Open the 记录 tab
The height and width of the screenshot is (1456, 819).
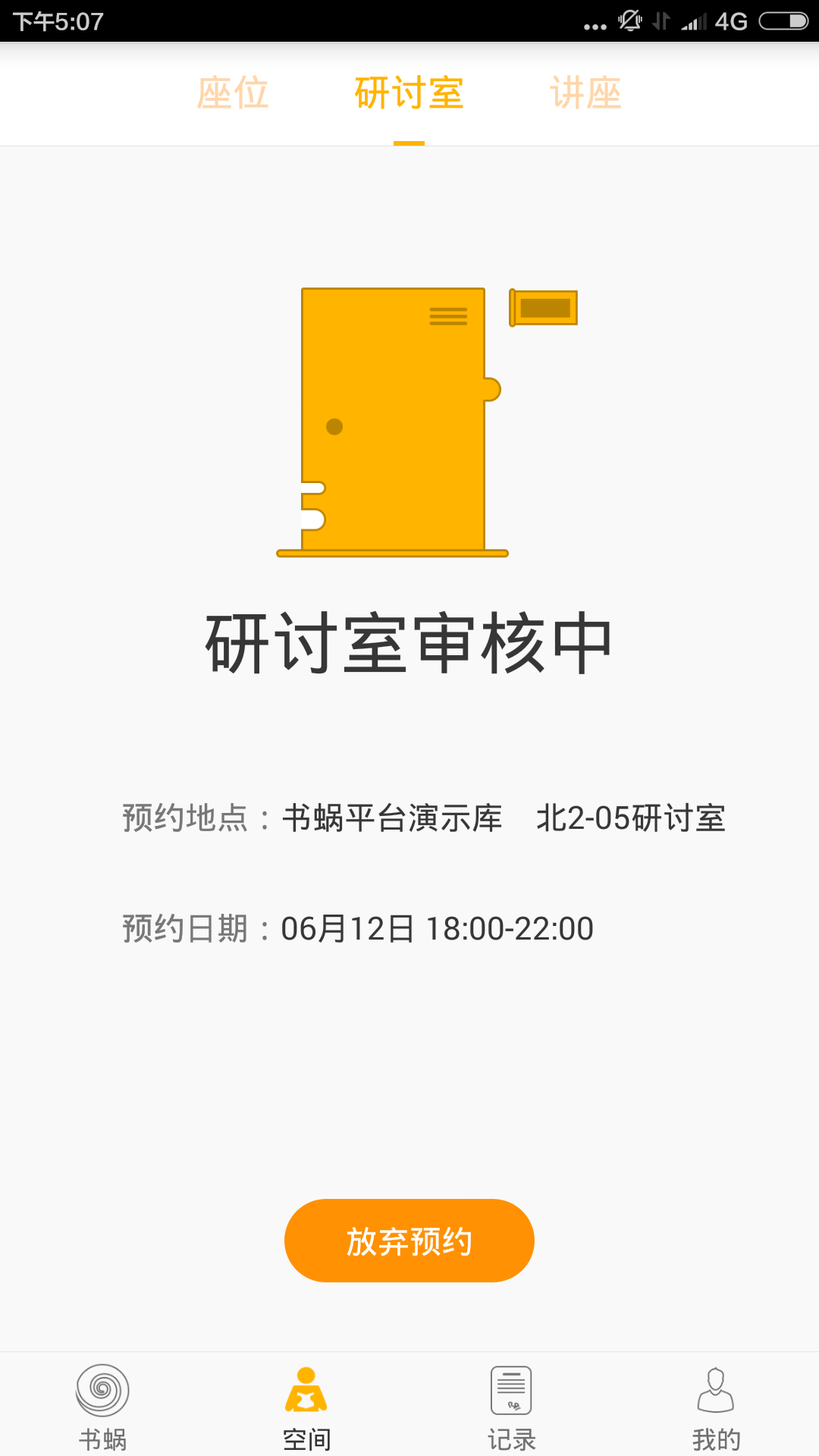pos(511,1407)
